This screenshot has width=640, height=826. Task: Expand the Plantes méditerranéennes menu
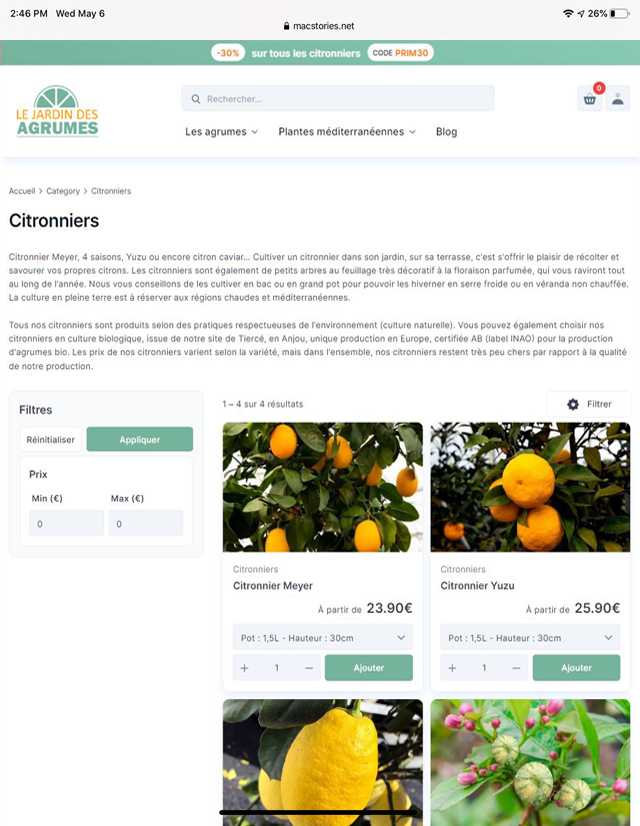[x=346, y=132]
